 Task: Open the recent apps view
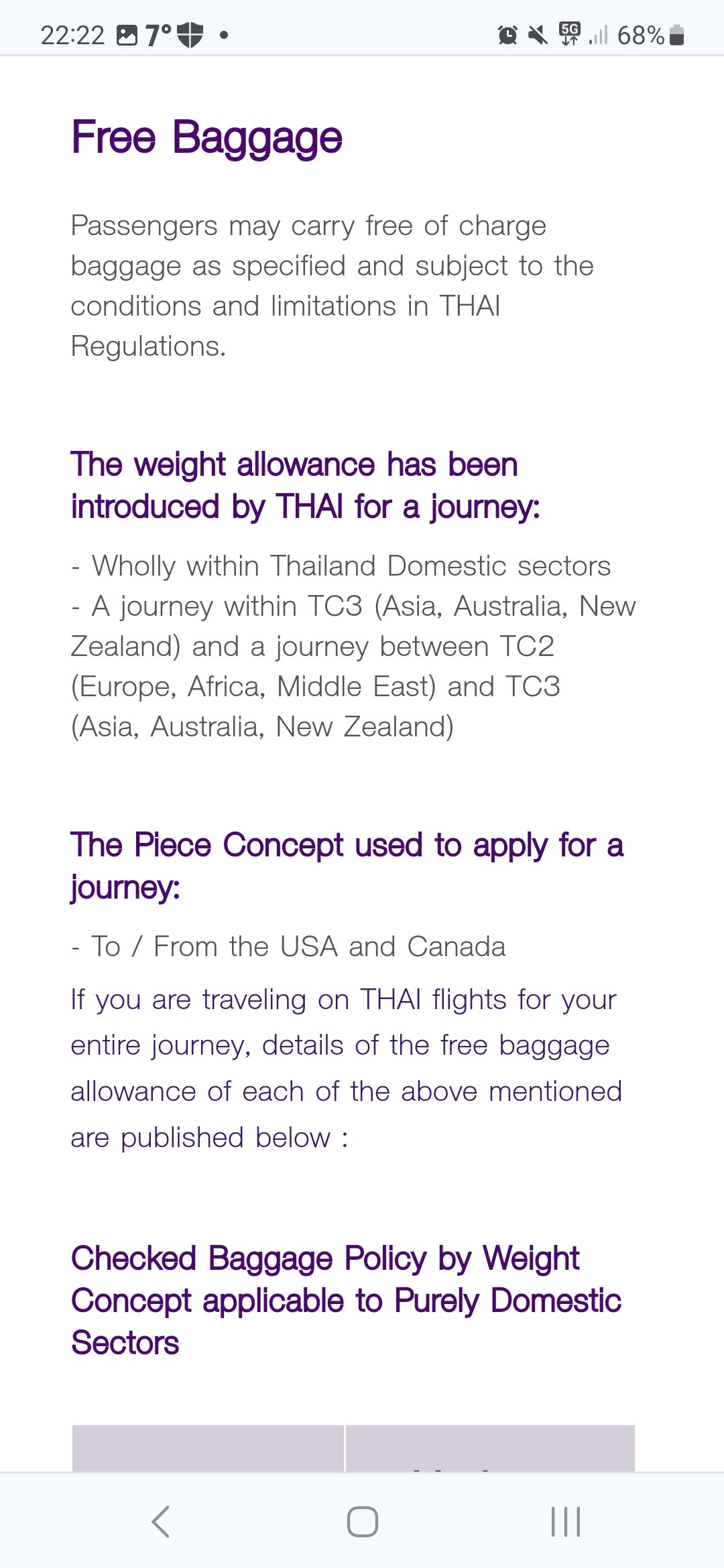(x=565, y=1521)
